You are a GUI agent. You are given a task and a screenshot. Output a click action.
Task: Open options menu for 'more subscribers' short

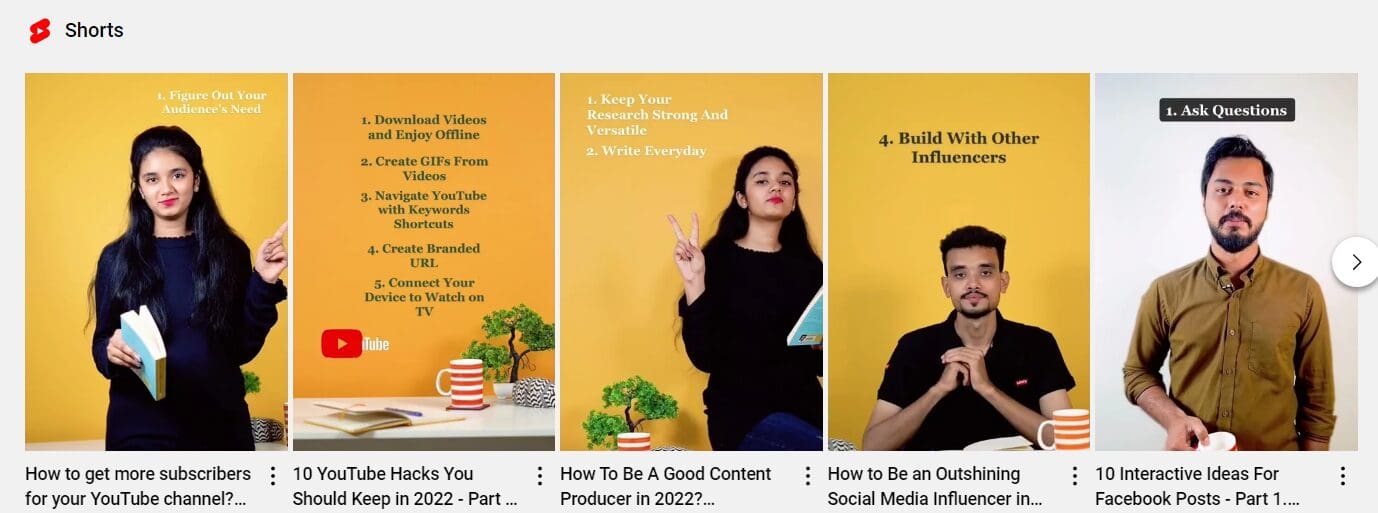272,476
